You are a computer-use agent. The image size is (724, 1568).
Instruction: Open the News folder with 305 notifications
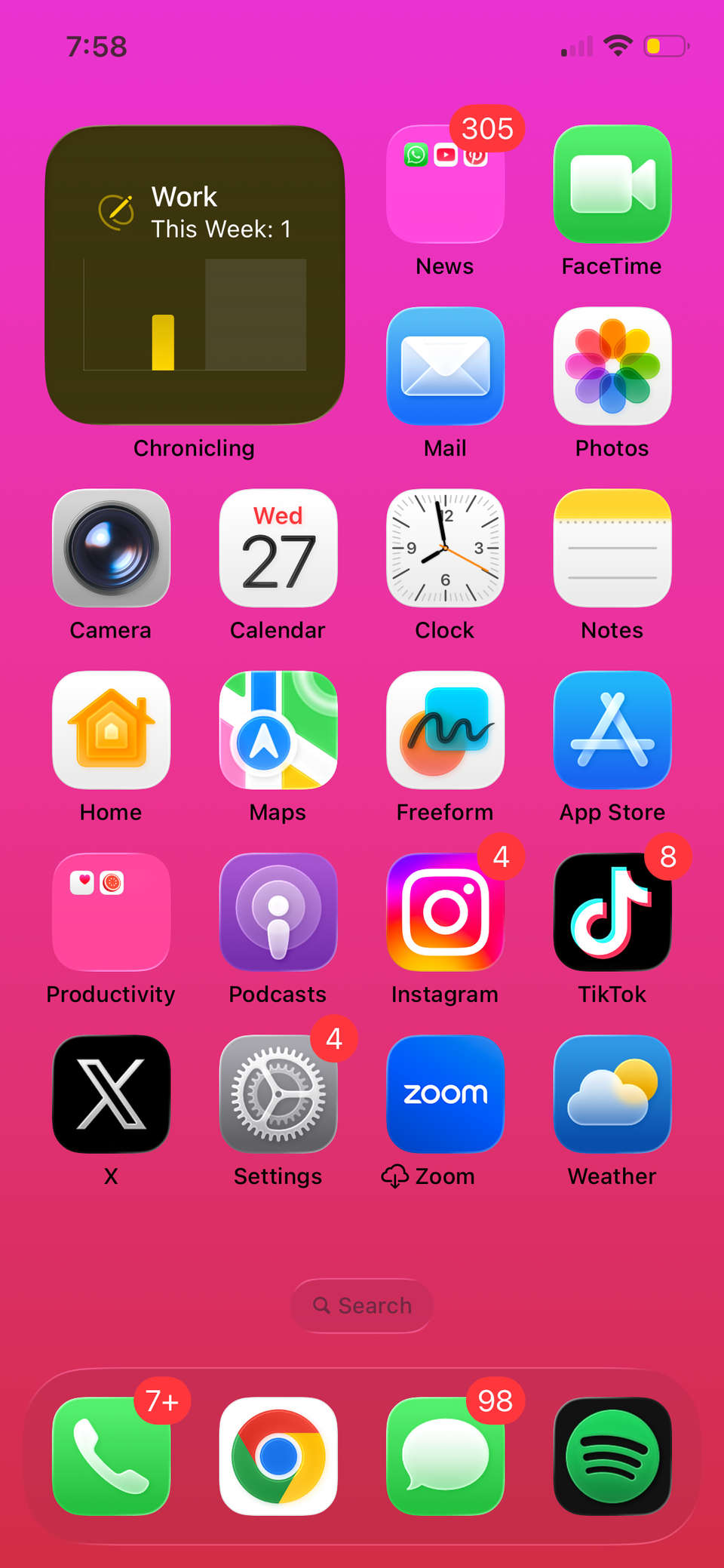445,185
